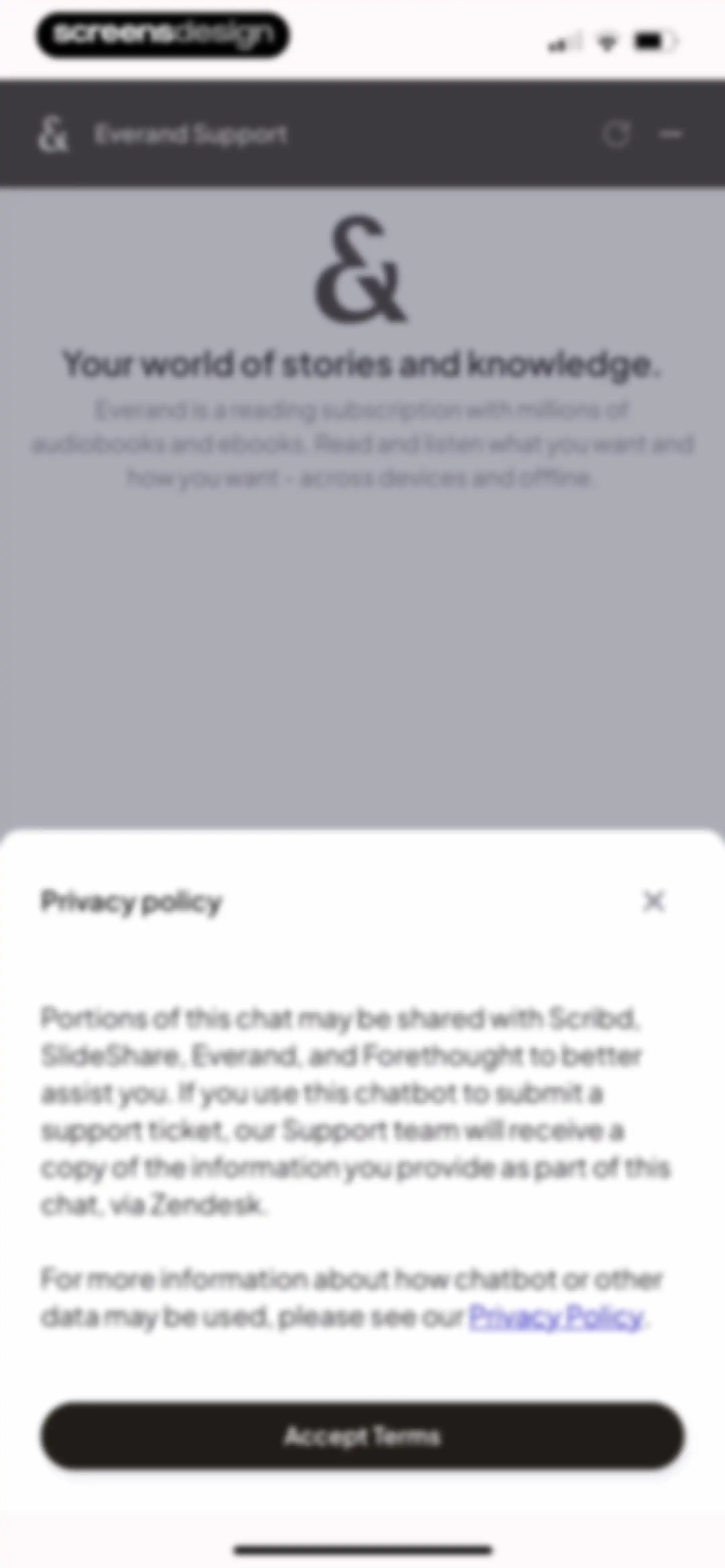
Task: Tap the Accept Terms button
Action: [x=363, y=1436]
